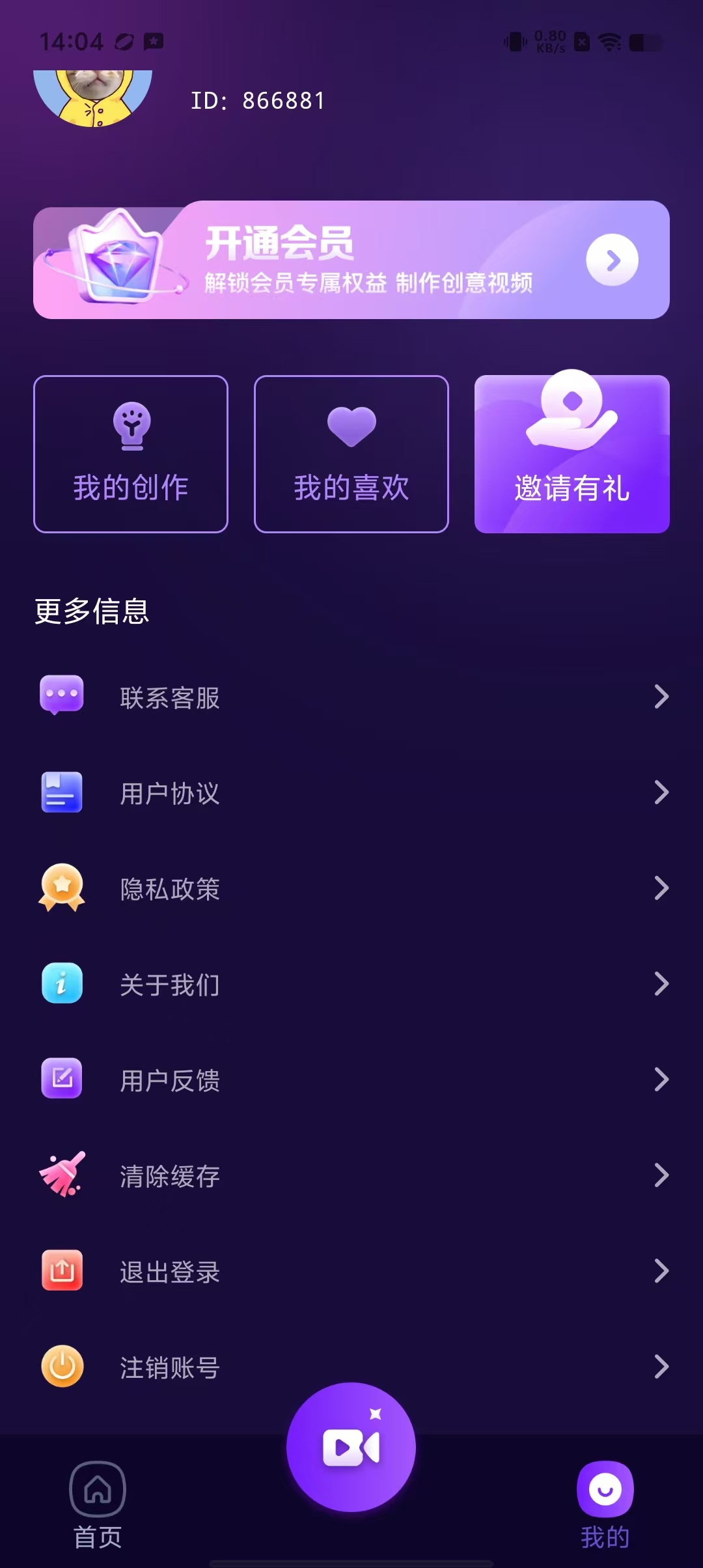Open 联系客服 customer service

point(351,697)
